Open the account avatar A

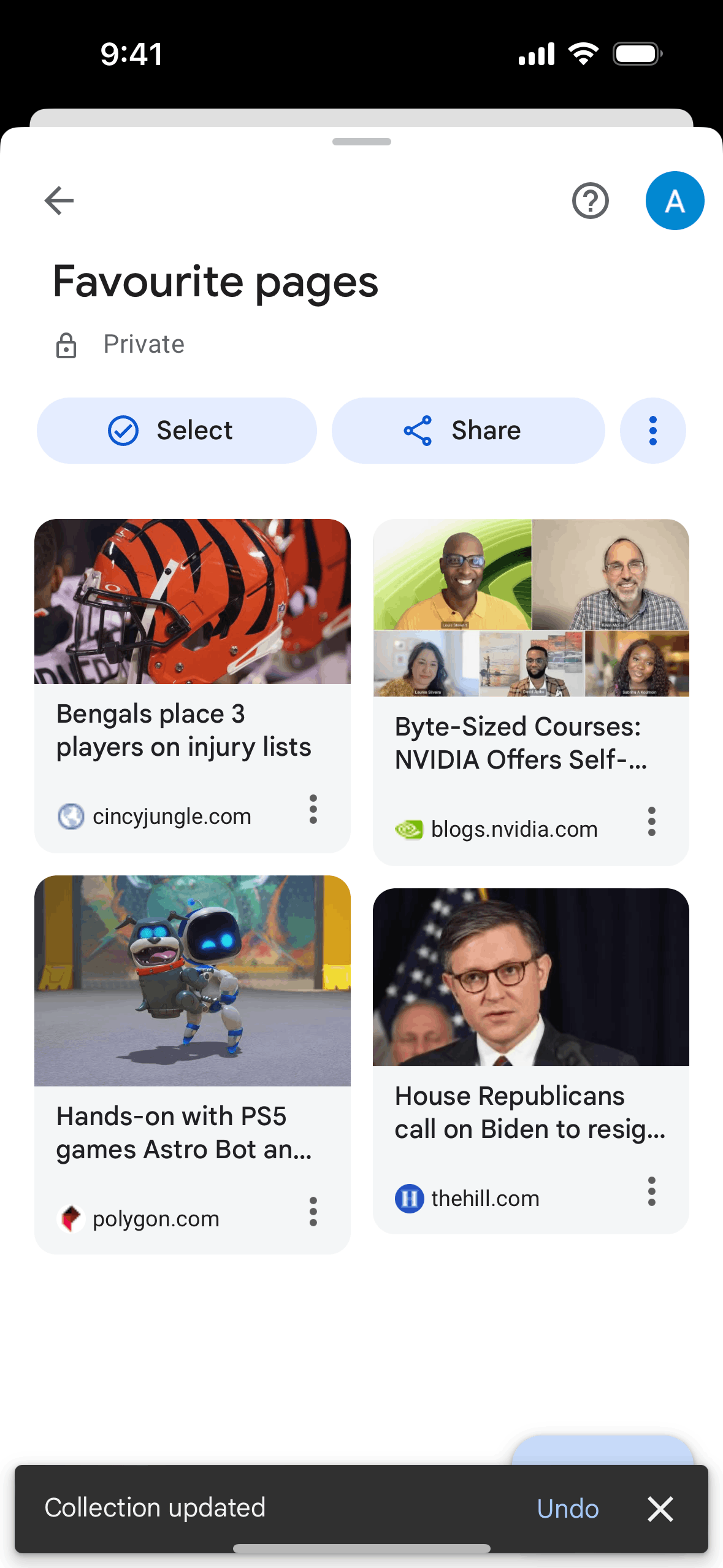[675, 201]
